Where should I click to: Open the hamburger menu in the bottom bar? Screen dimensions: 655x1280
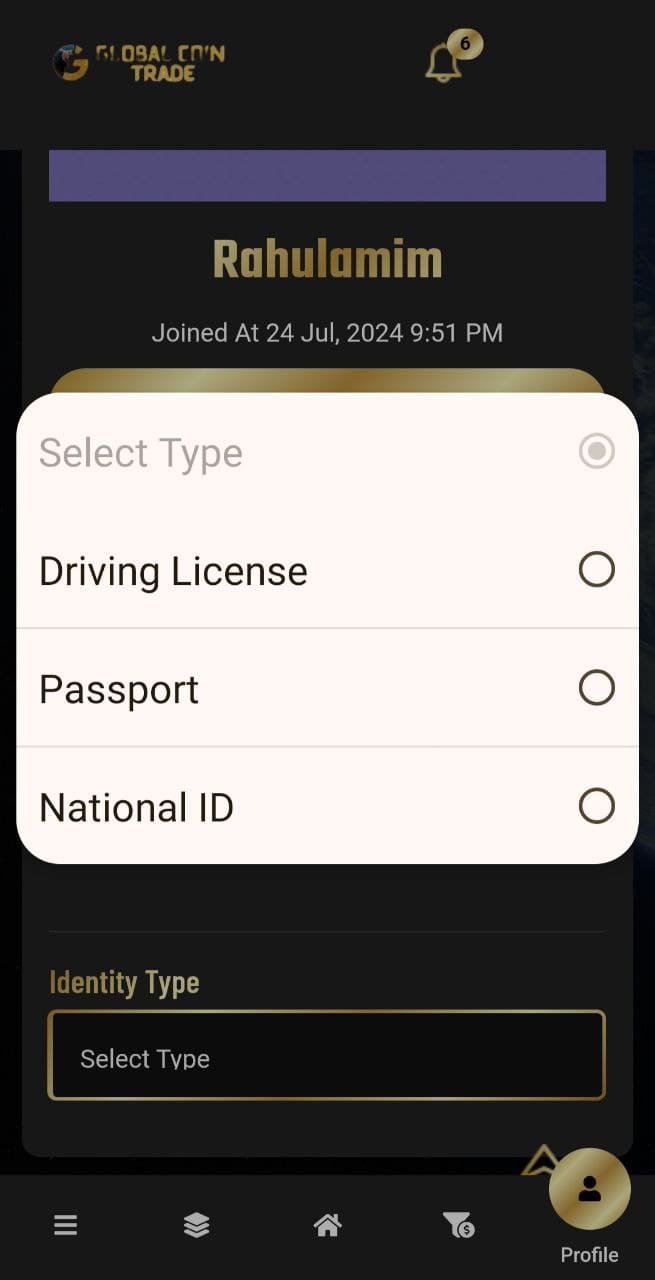[x=66, y=1225]
